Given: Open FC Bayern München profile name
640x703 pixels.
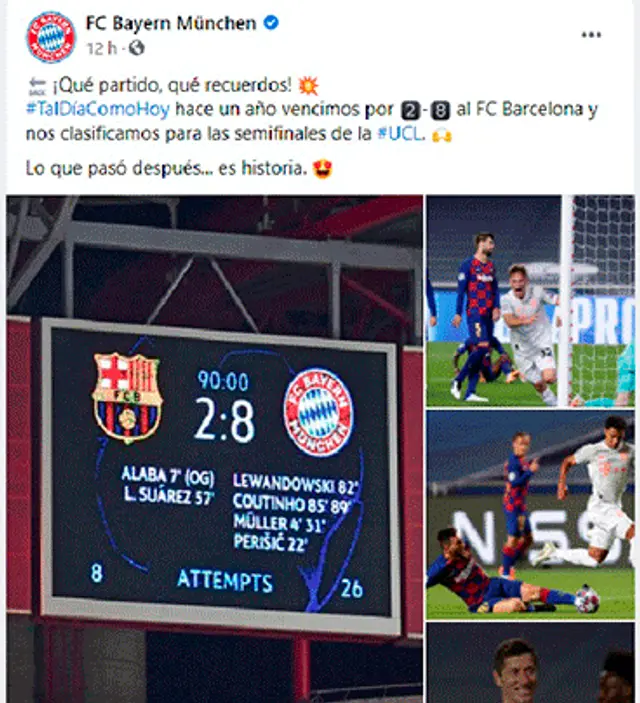Looking at the screenshot, I should click(170, 23).
